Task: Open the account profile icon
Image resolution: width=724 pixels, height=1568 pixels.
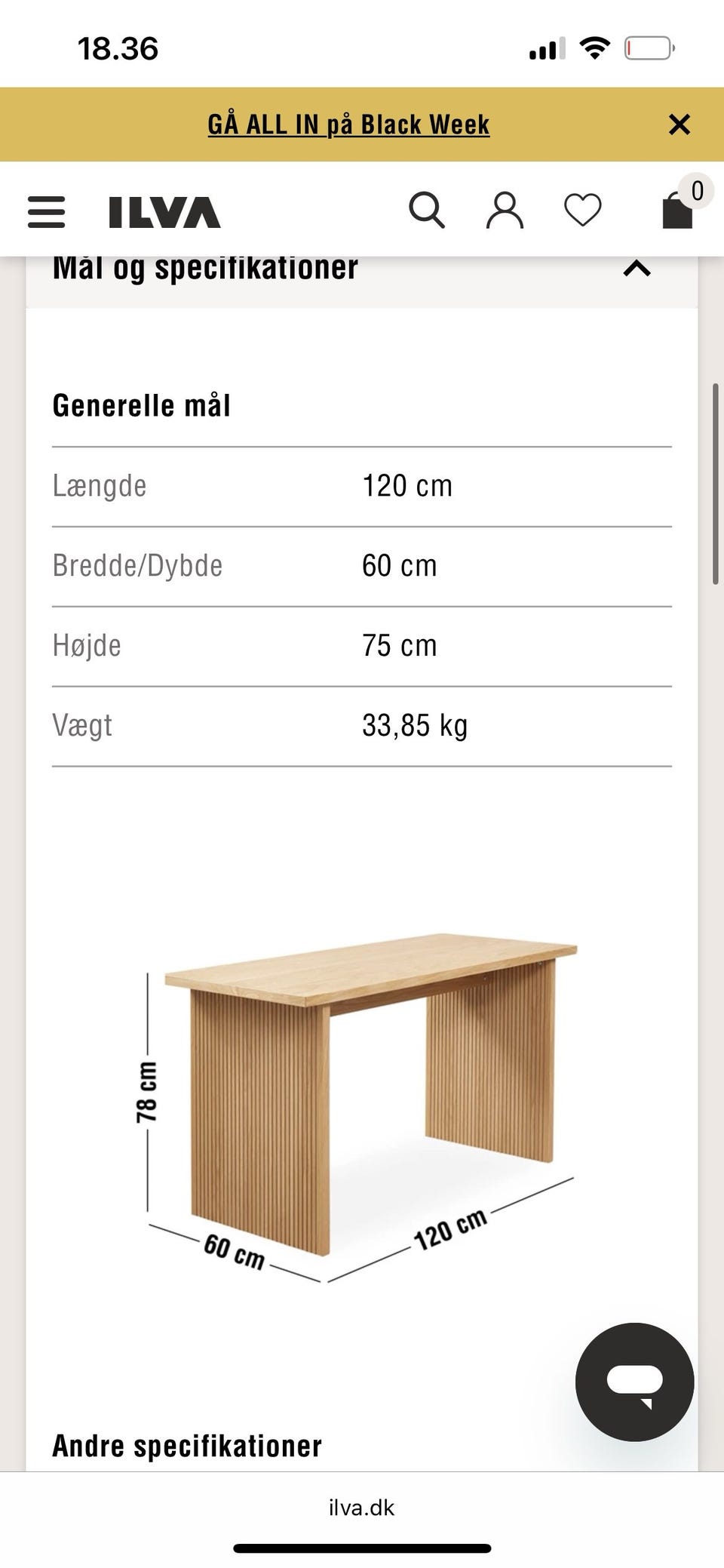Action: coord(506,210)
